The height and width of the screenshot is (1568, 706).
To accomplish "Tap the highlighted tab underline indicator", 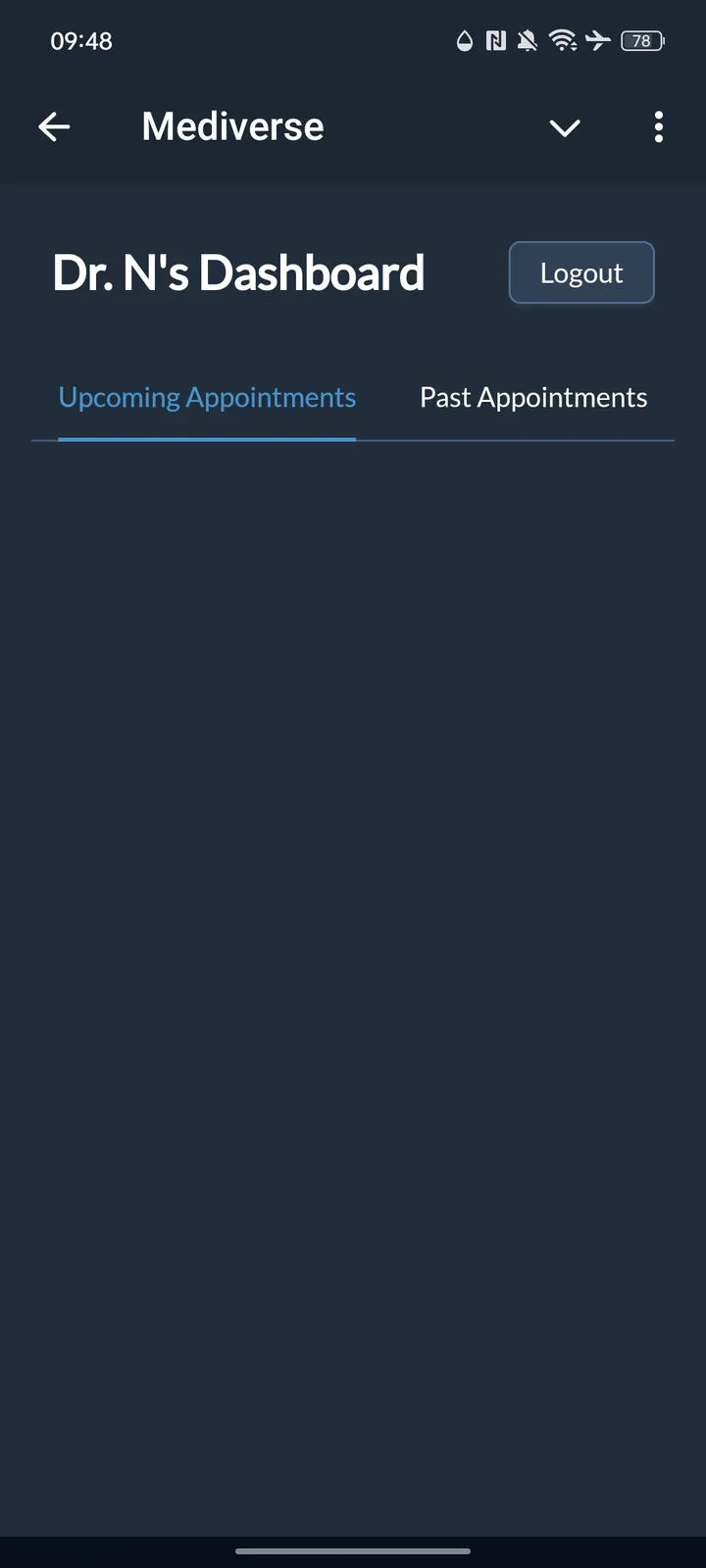I will click(207, 440).
